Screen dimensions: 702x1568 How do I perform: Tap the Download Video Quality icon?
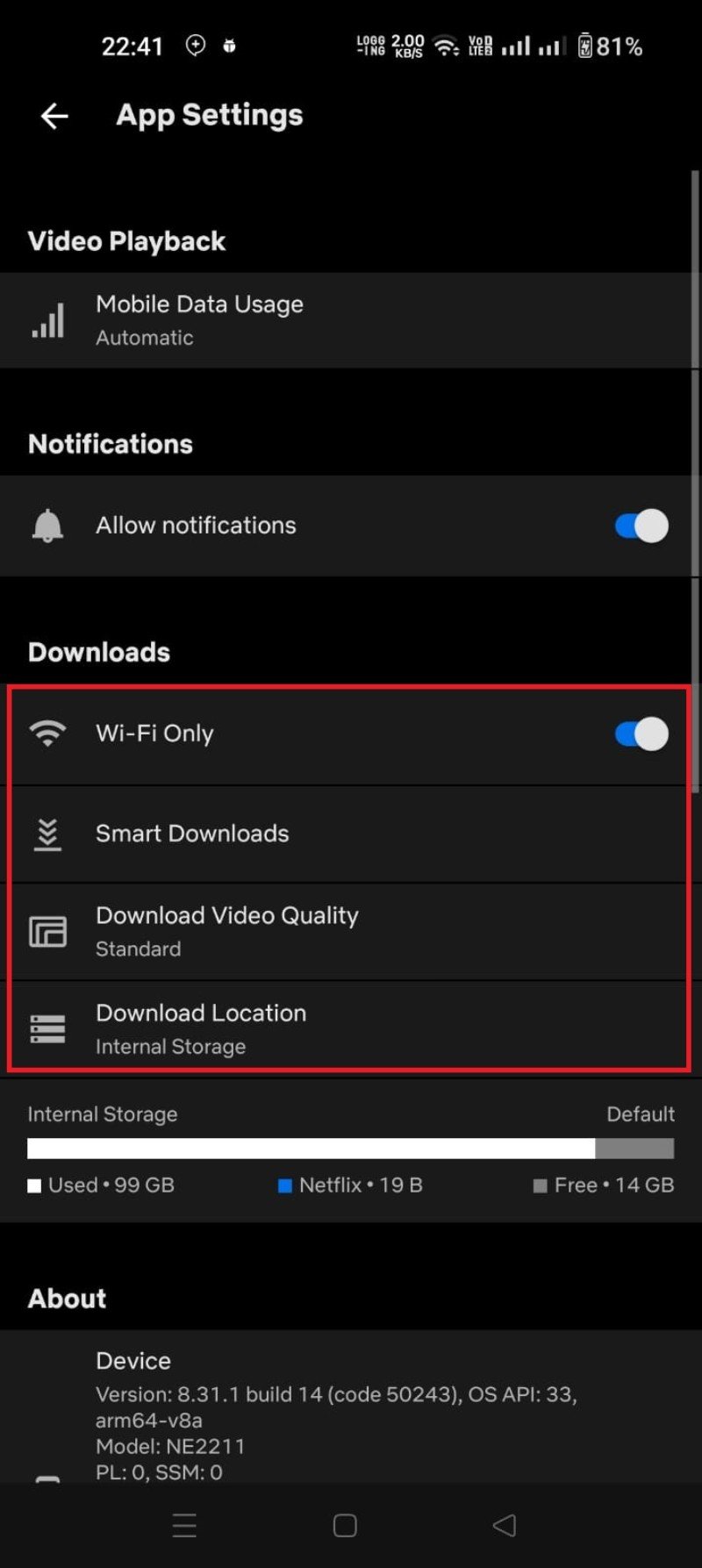coord(48,930)
